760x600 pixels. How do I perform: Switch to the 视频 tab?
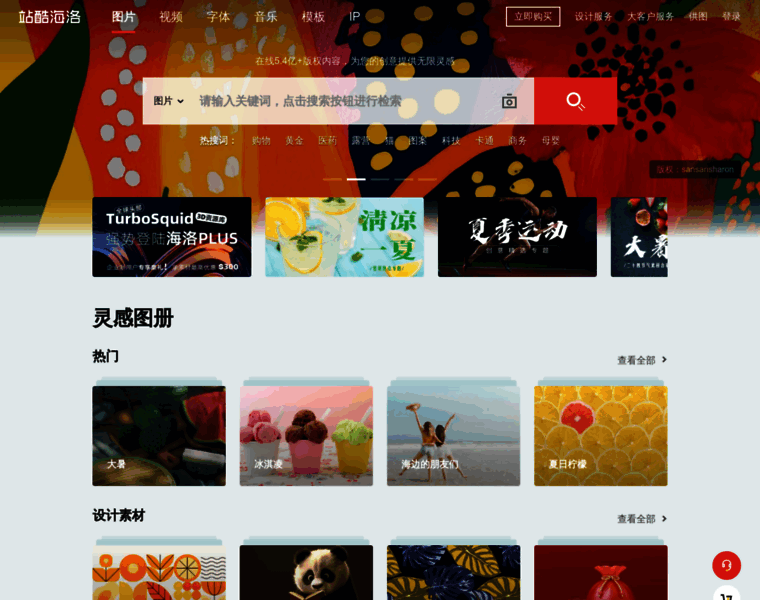pyautogui.click(x=171, y=17)
